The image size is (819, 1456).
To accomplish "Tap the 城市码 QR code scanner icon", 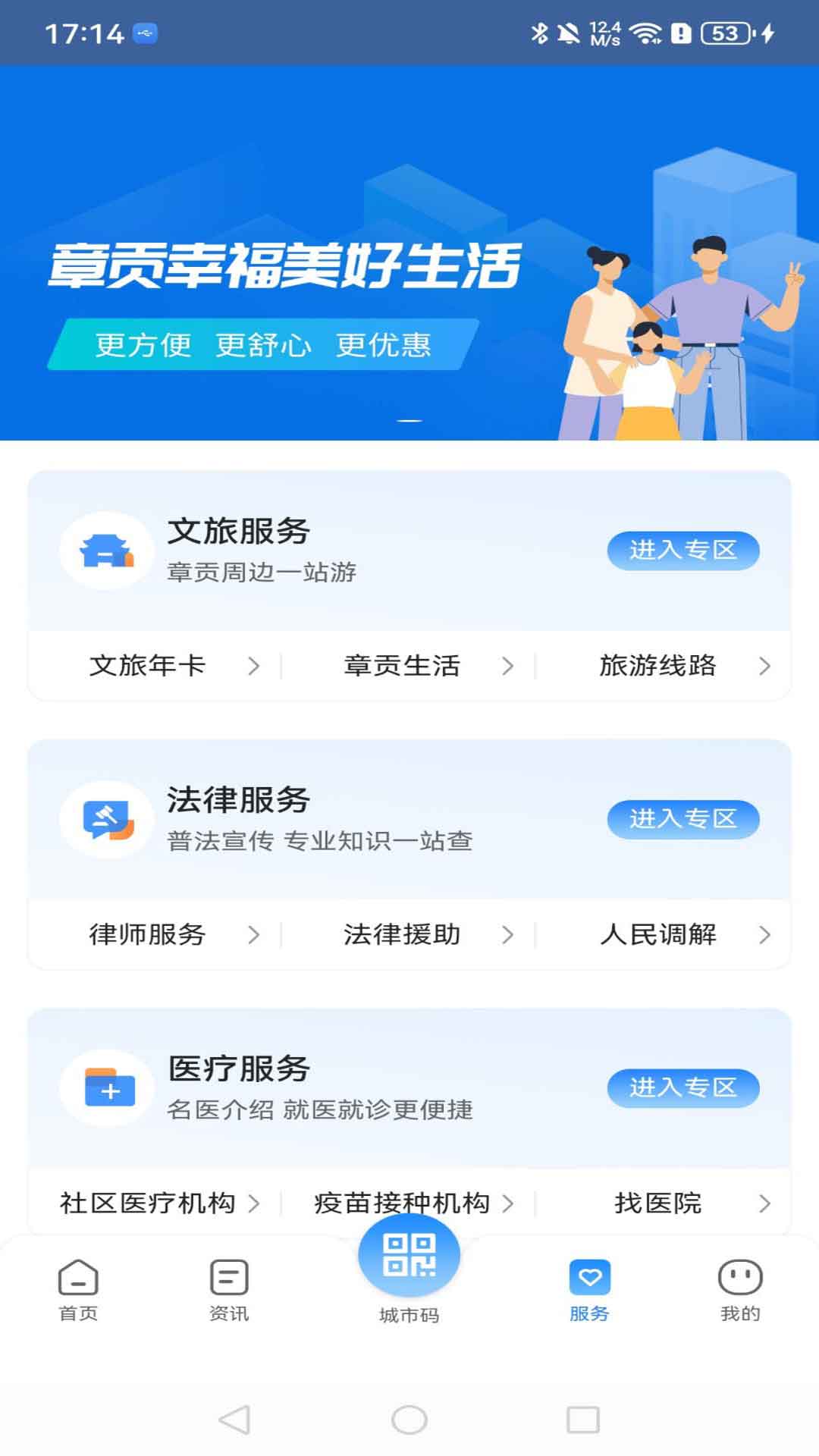I will click(408, 1255).
